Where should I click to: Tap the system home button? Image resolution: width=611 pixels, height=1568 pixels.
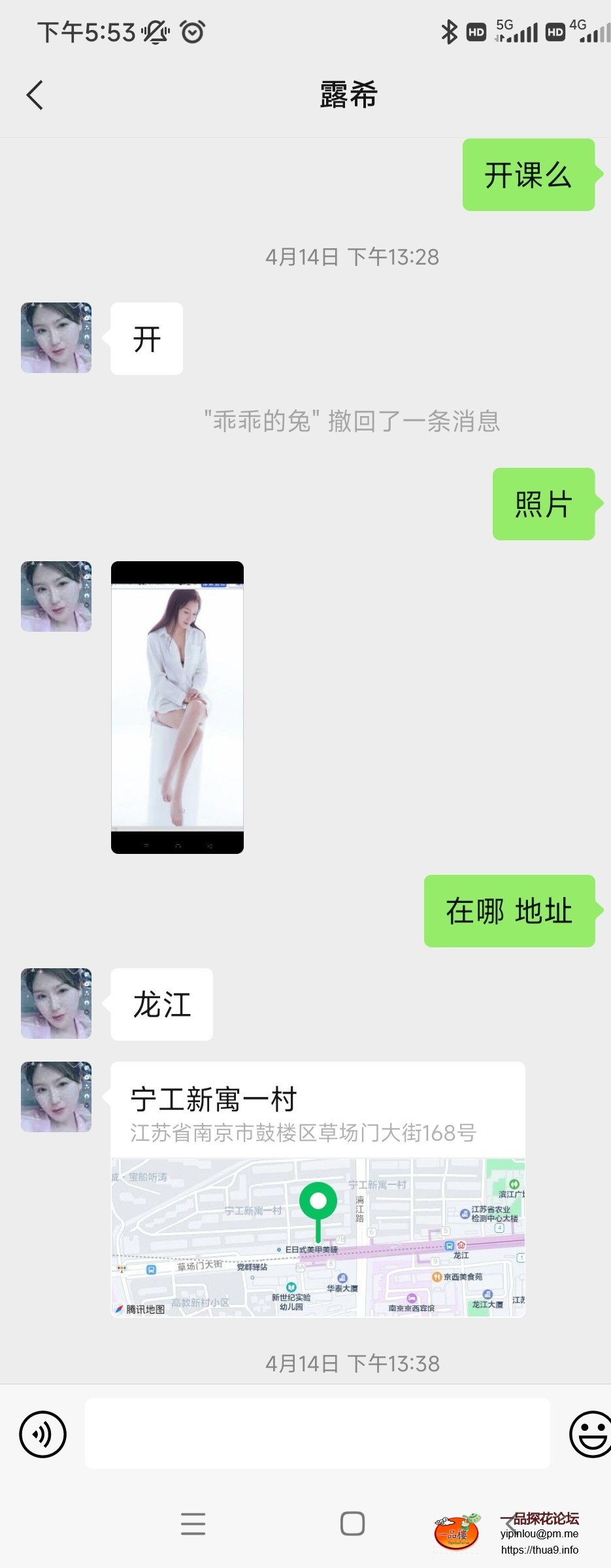pos(352,1524)
